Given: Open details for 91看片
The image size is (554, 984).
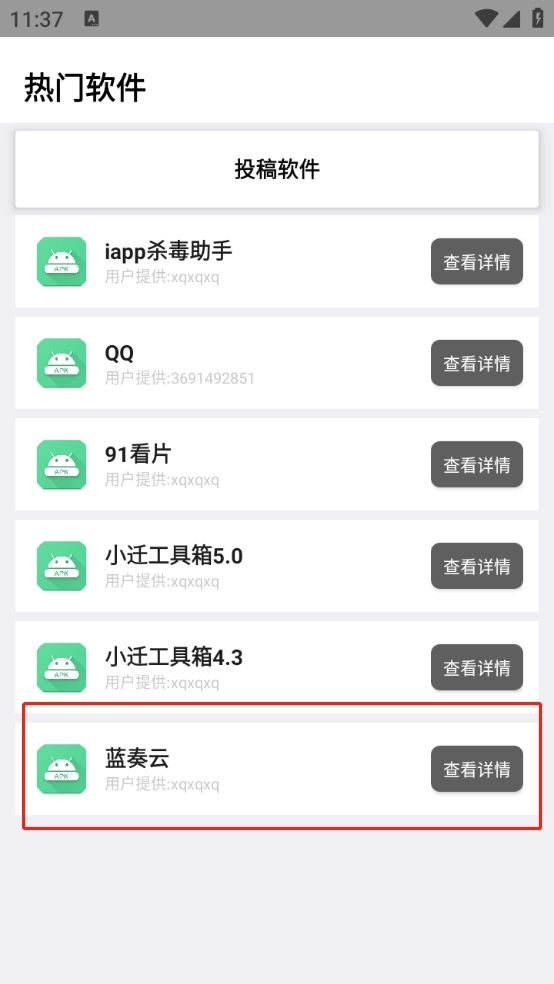Looking at the screenshot, I should click(x=477, y=464).
